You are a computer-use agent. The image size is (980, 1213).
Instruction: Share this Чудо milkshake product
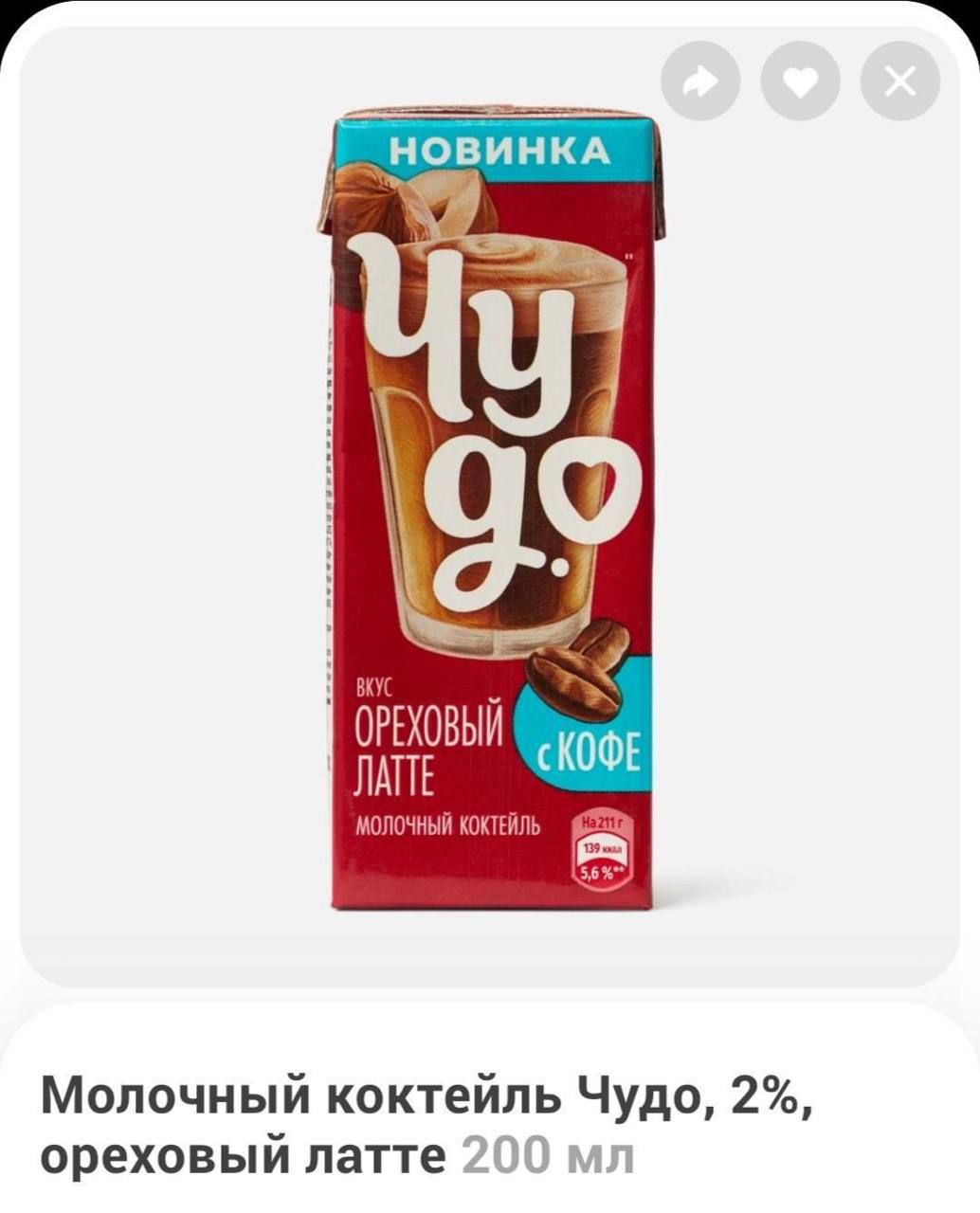(700, 84)
